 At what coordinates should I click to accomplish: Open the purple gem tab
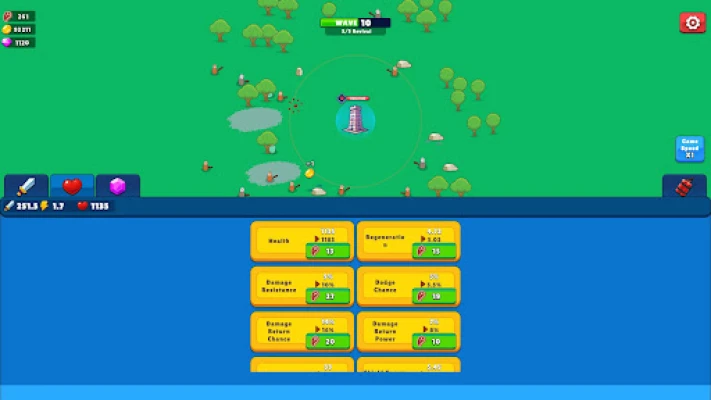point(118,186)
